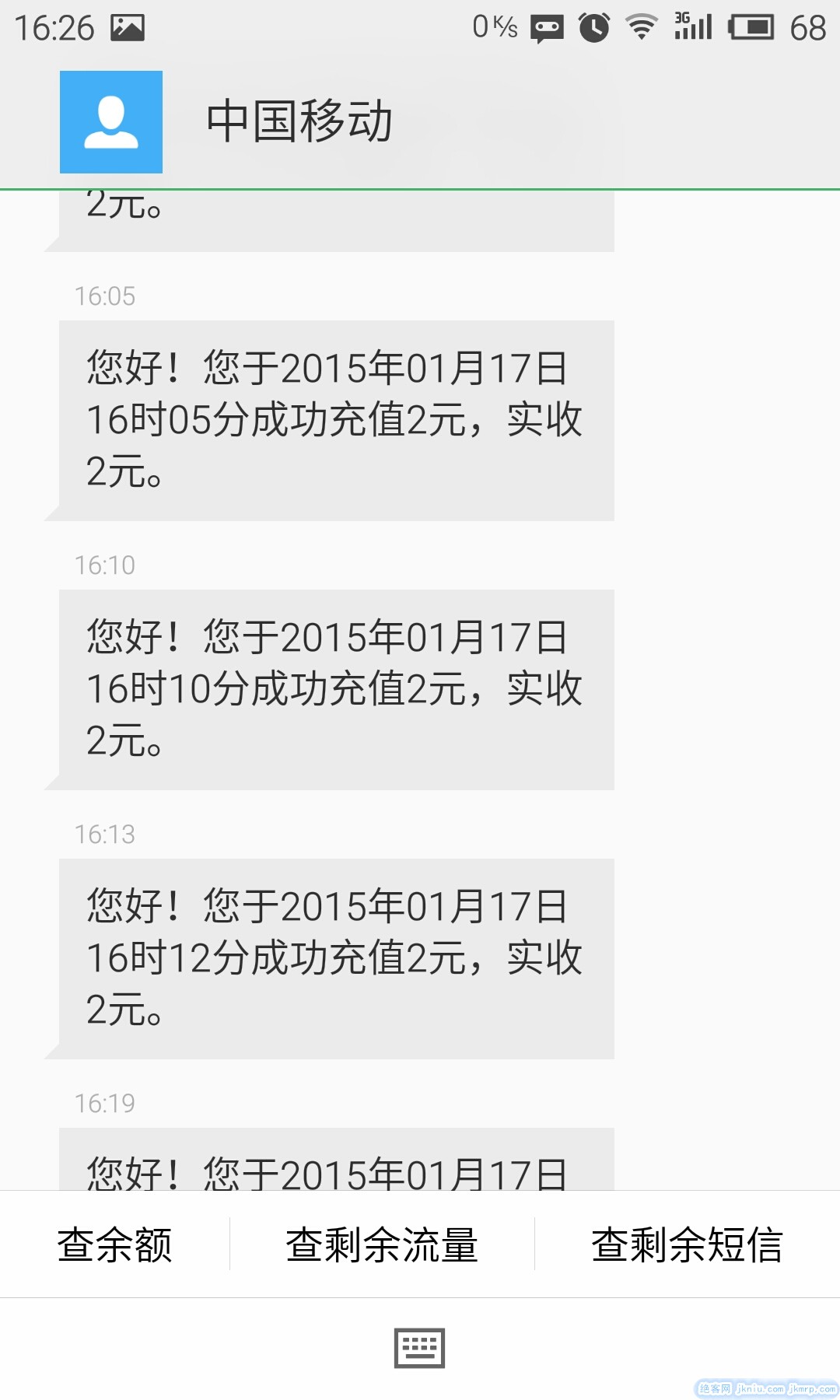Tap 查余额 to check the balance
Image resolution: width=840 pixels, height=1400 pixels.
tap(114, 1244)
